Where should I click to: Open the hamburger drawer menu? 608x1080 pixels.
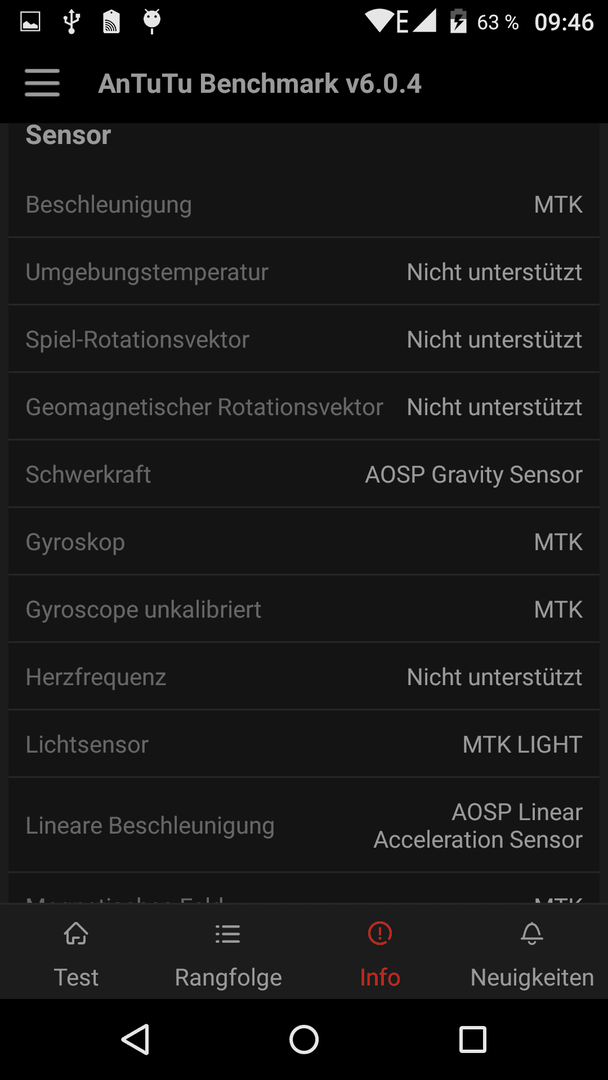42,83
